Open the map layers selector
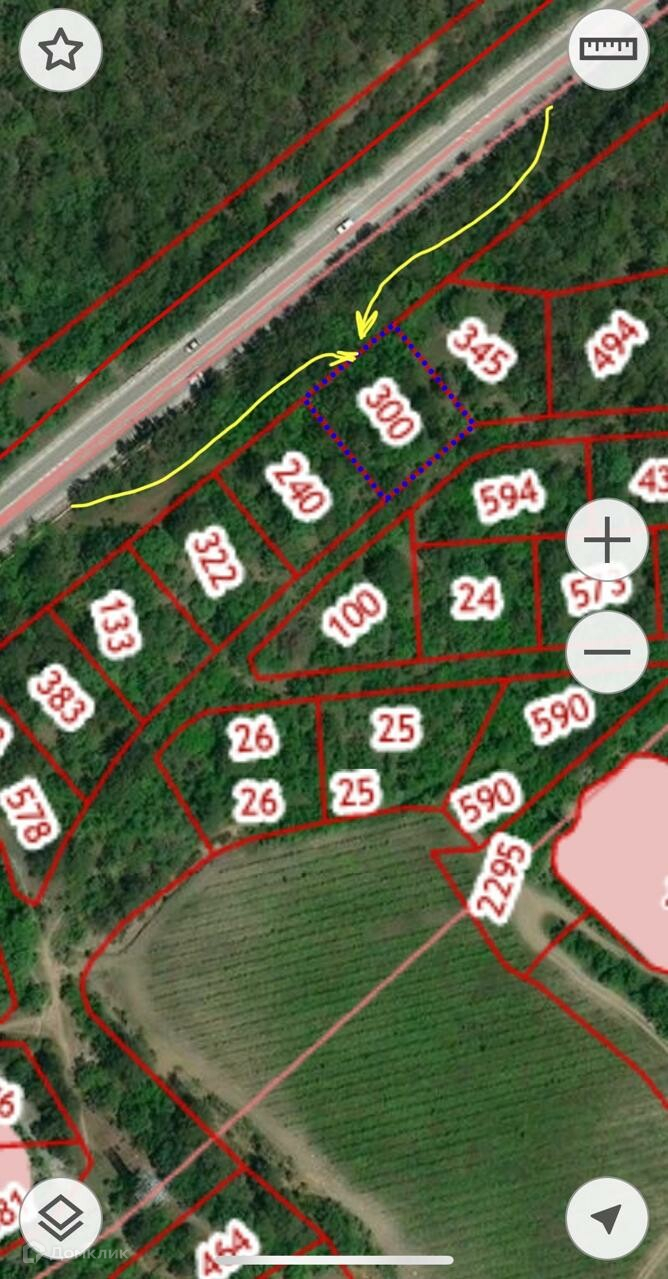Image resolution: width=668 pixels, height=1279 pixels. click(x=61, y=1219)
